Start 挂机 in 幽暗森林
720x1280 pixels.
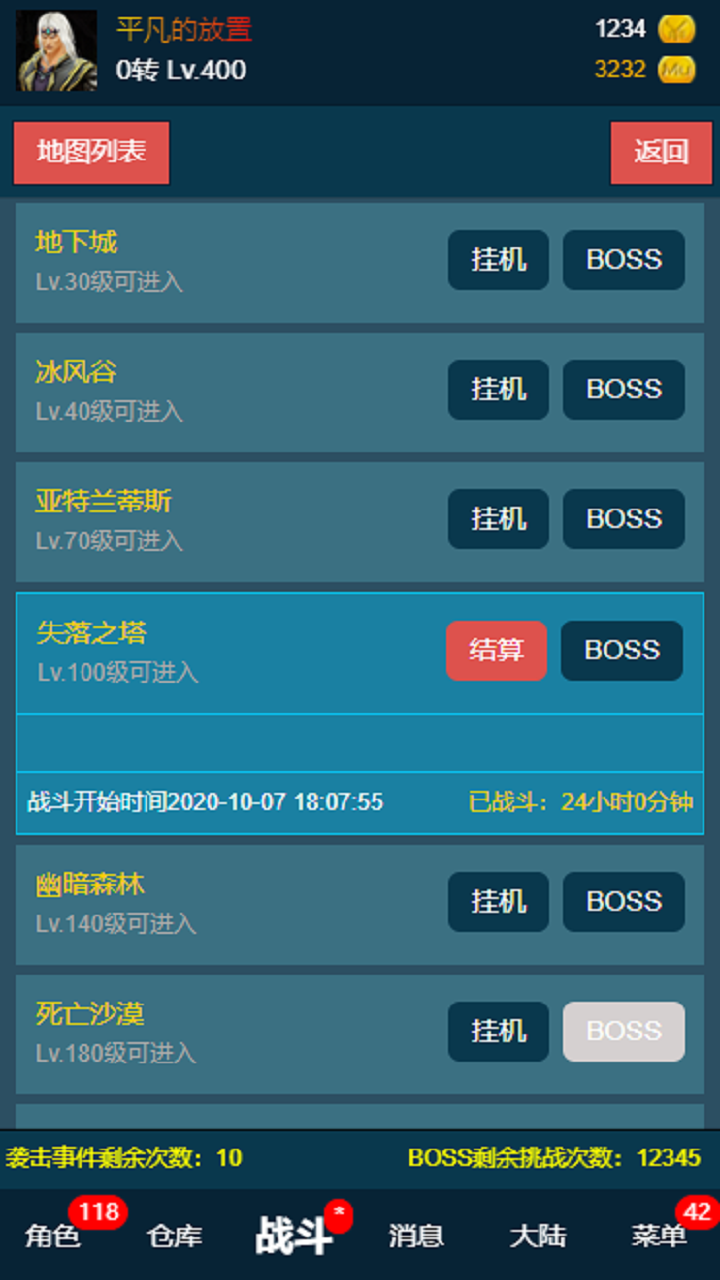tap(498, 902)
